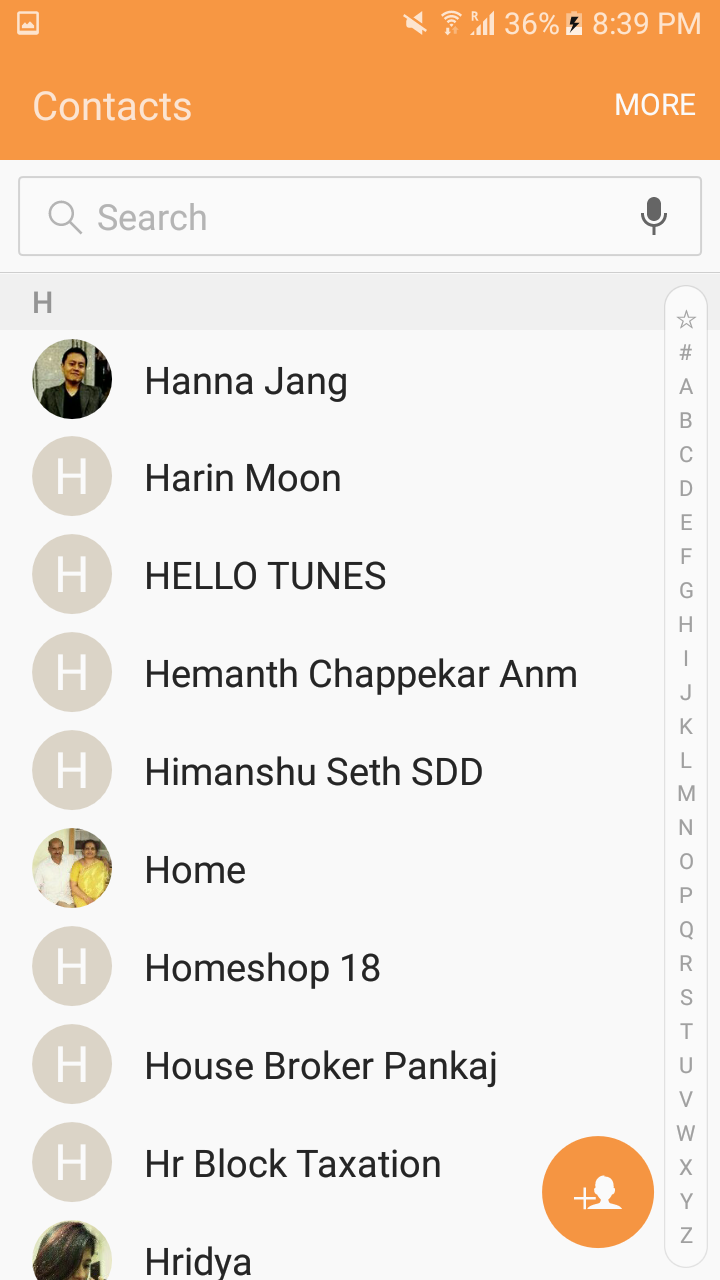Jump to favorites via star index
720x1280 pixels.
pos(686,320)
